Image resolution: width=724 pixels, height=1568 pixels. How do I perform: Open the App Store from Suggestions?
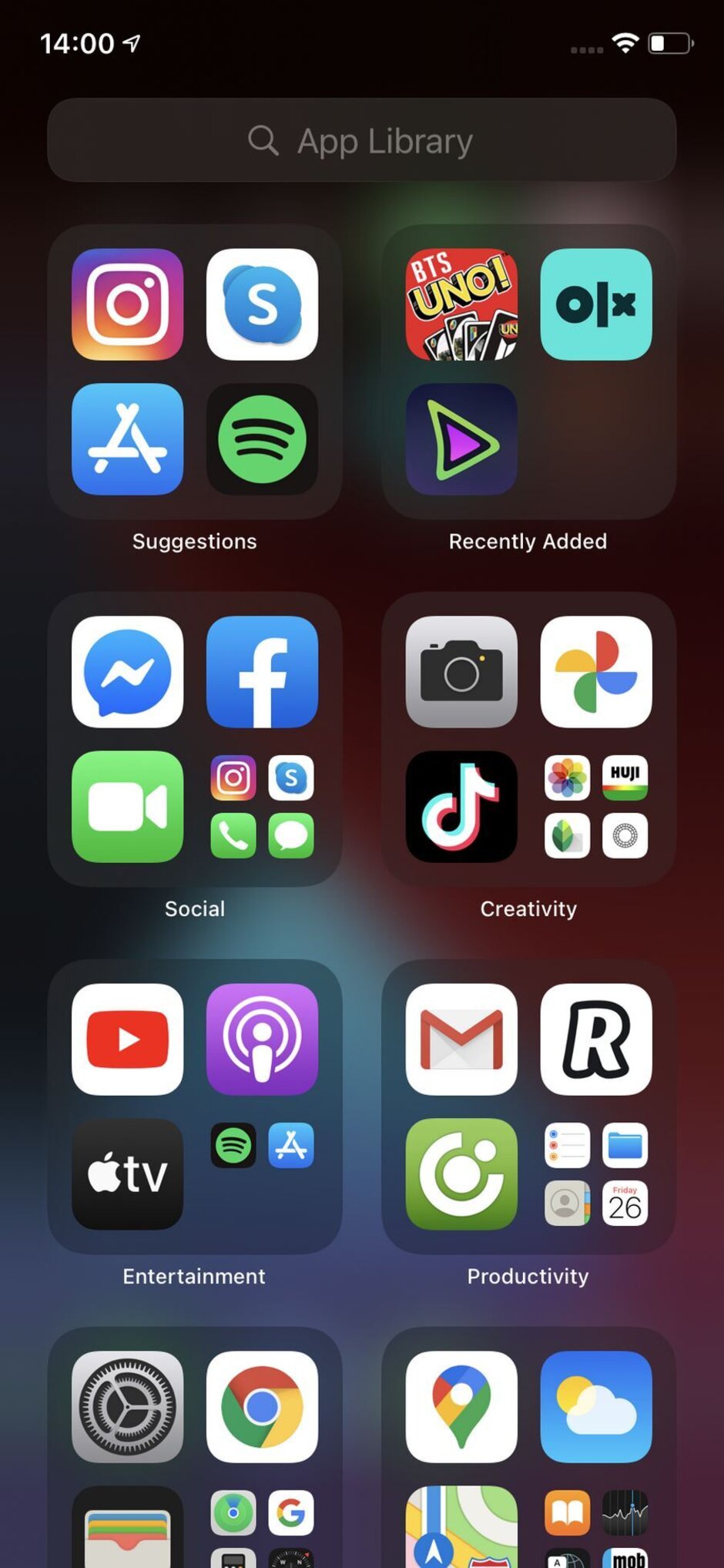point(128,439)
